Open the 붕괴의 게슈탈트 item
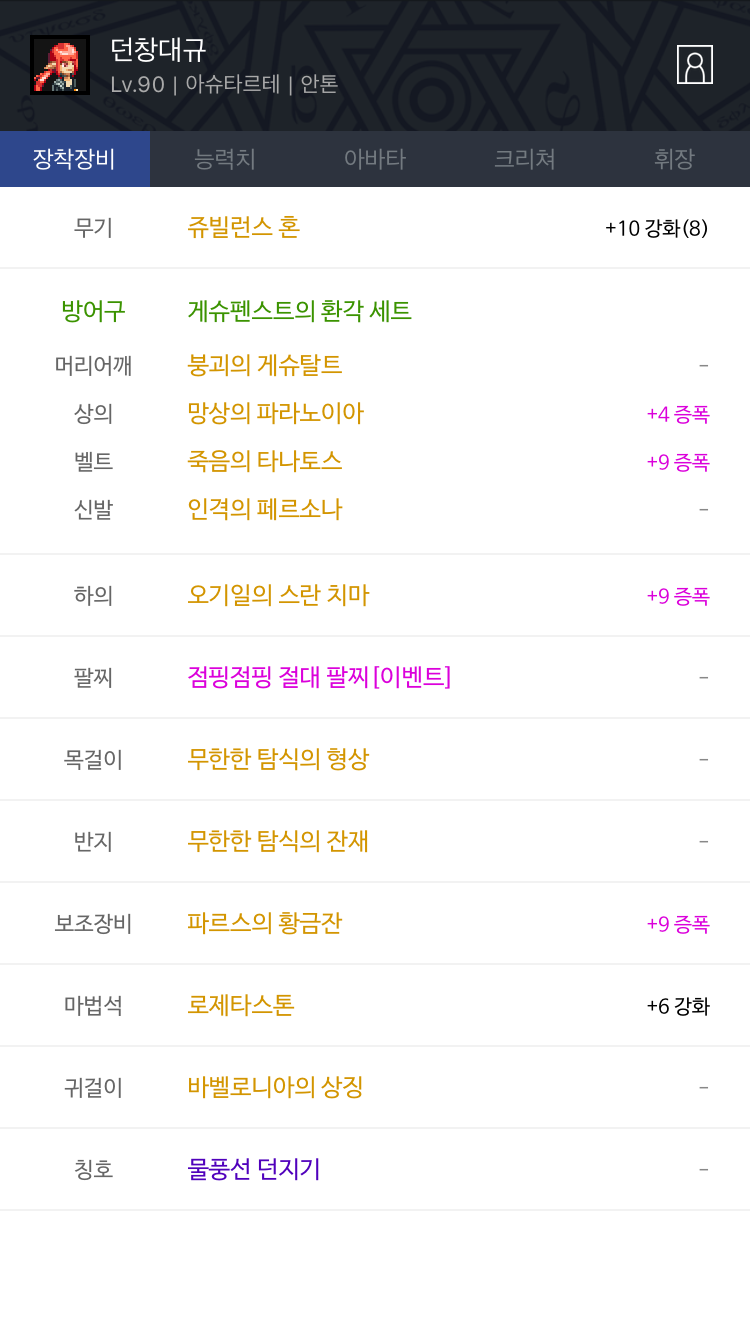Viewport: 750px width, 1334px height. tap(265, 365)
